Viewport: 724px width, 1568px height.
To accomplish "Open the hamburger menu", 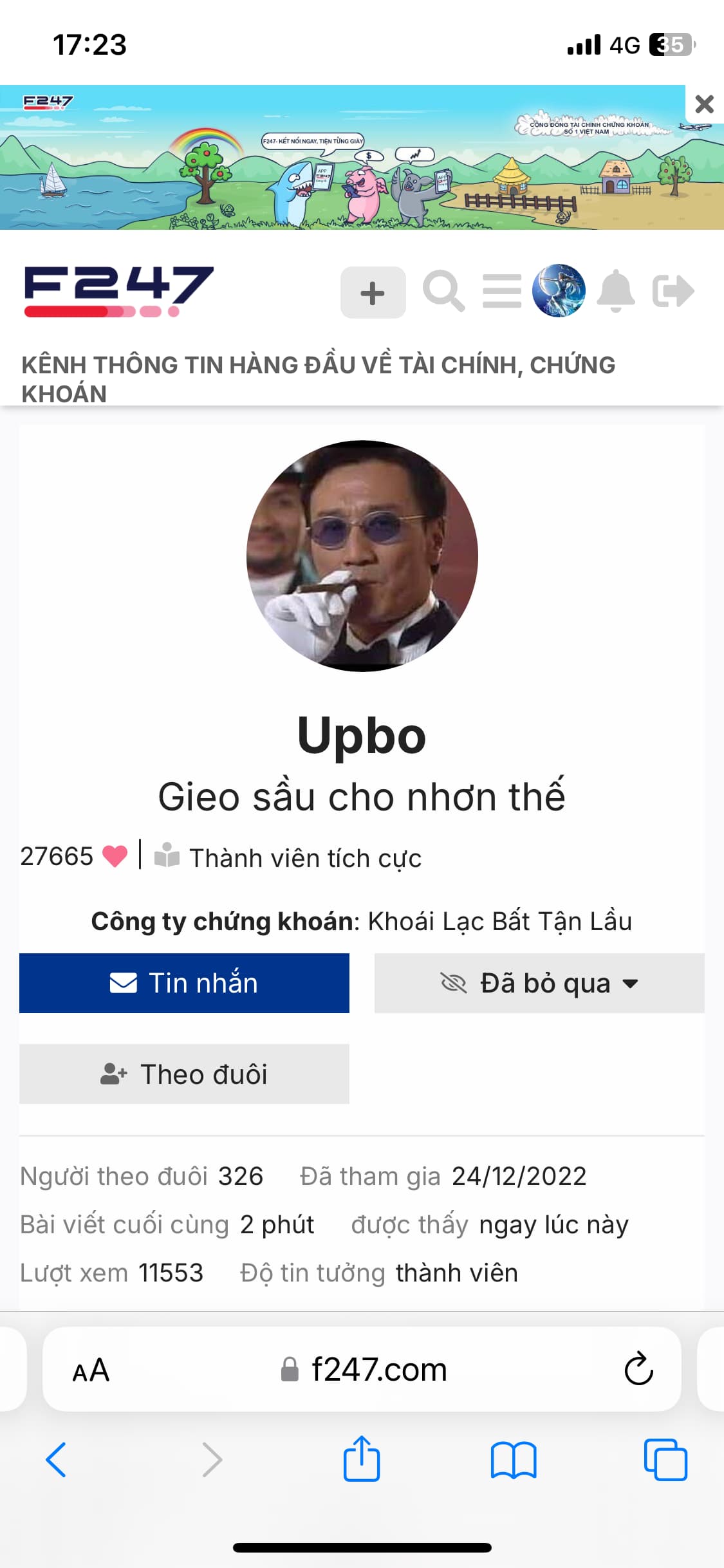I will (x=502, y=292).
